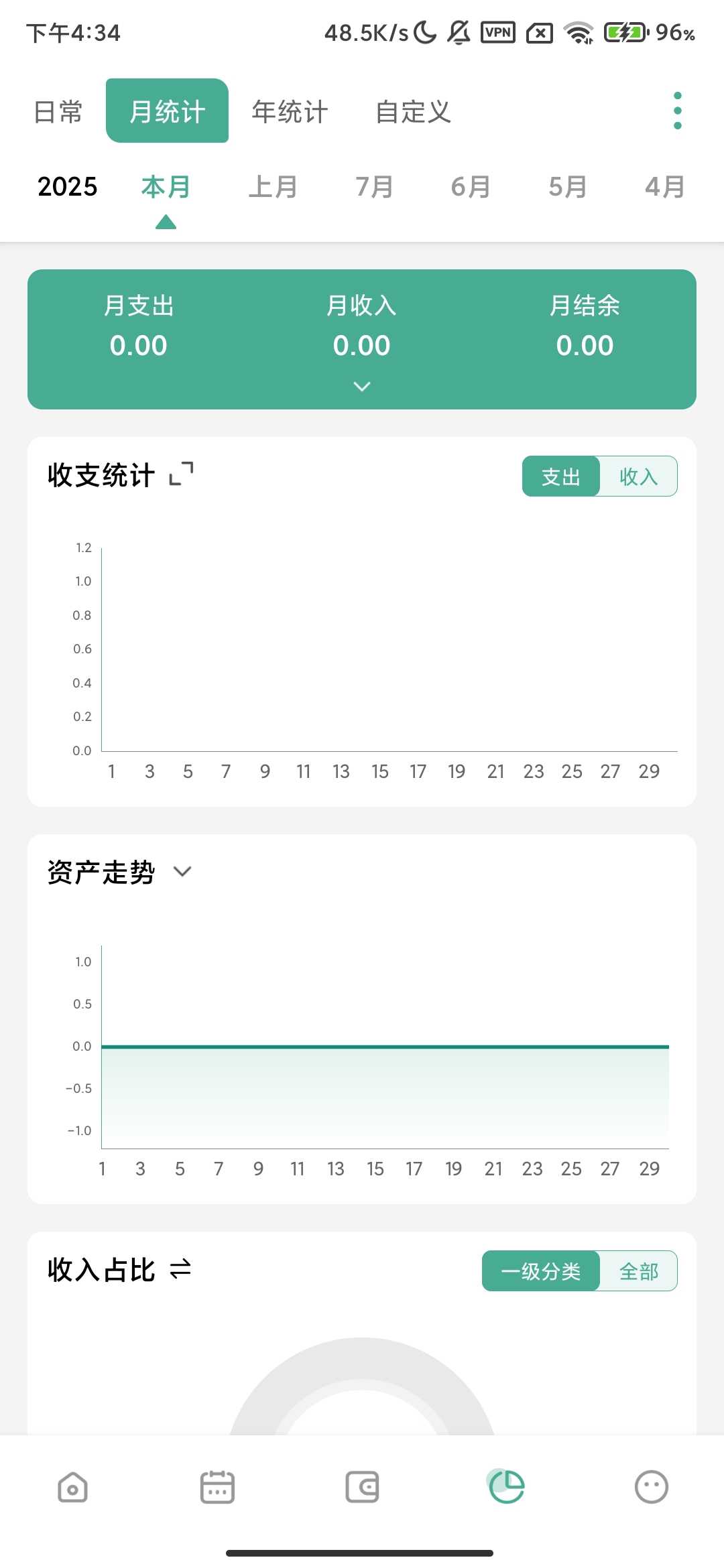Tap the swap icon beside 收入占比

pos(180,1268)
